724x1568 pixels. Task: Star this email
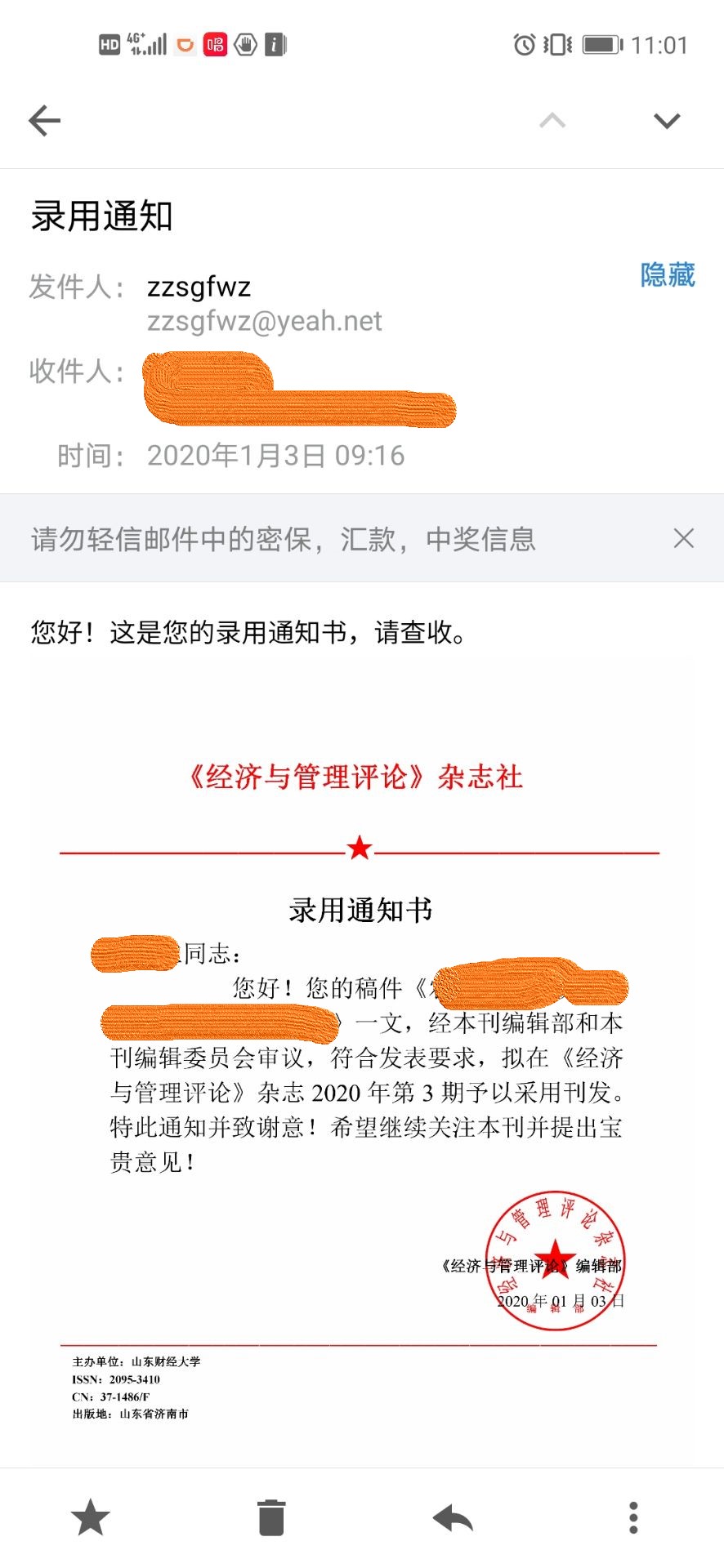pos(90,1517)
